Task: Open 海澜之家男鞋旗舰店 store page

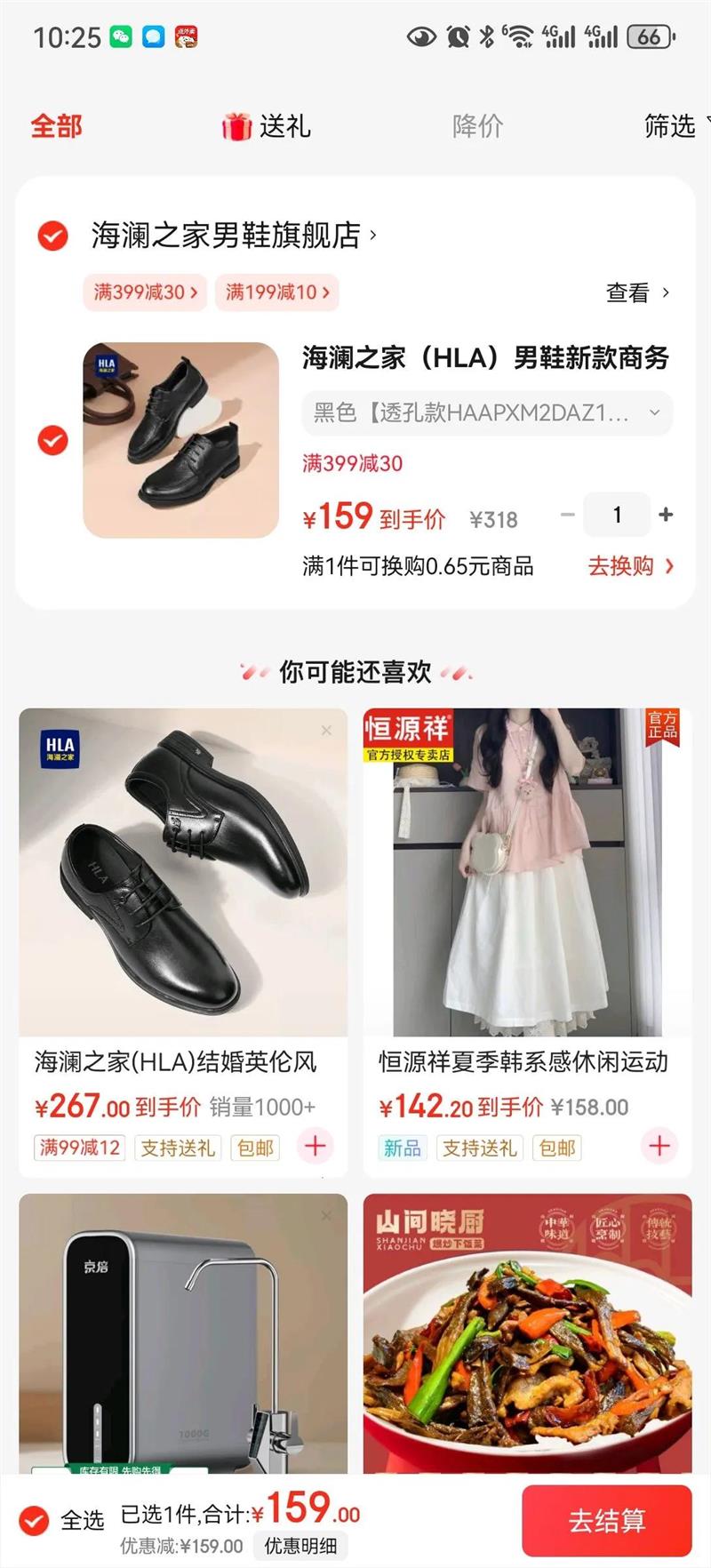Action: click(234, 236)
